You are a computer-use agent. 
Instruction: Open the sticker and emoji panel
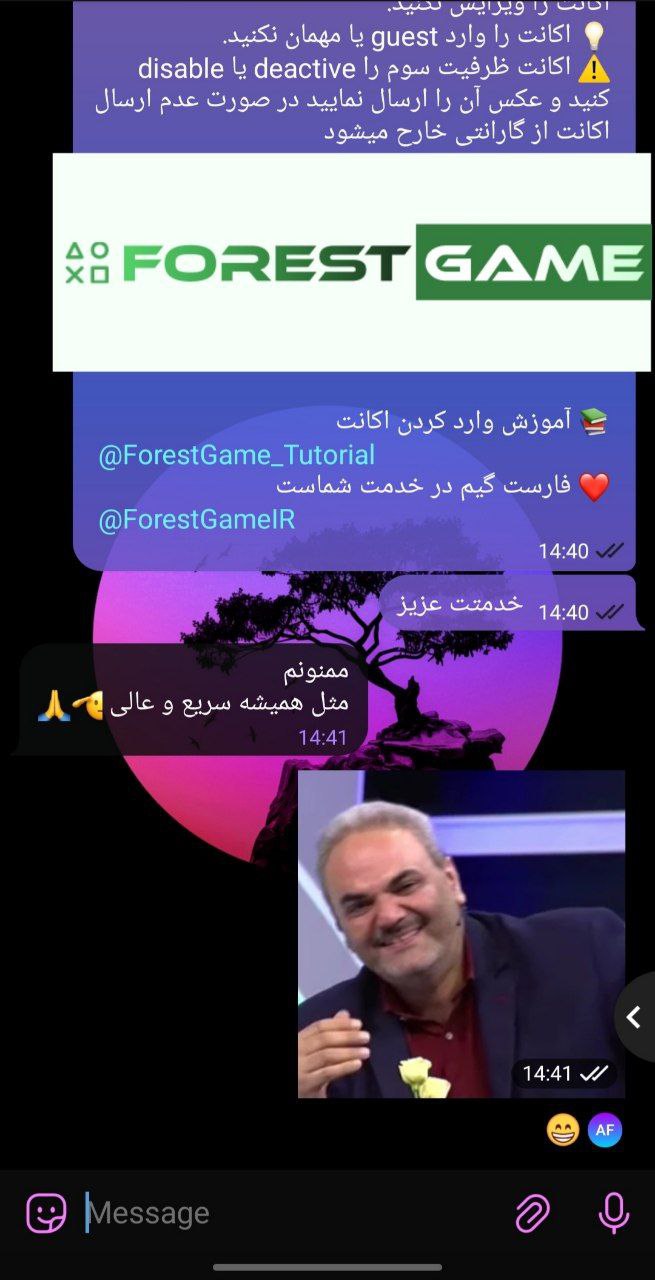click(46, 1213)
